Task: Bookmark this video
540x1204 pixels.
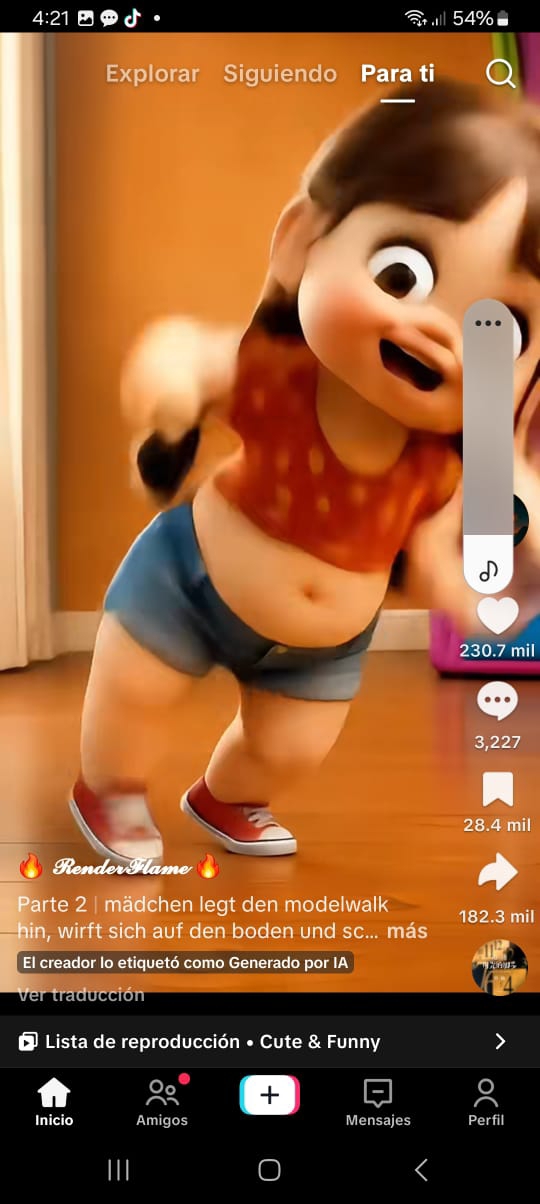Action: pos(497,789)
